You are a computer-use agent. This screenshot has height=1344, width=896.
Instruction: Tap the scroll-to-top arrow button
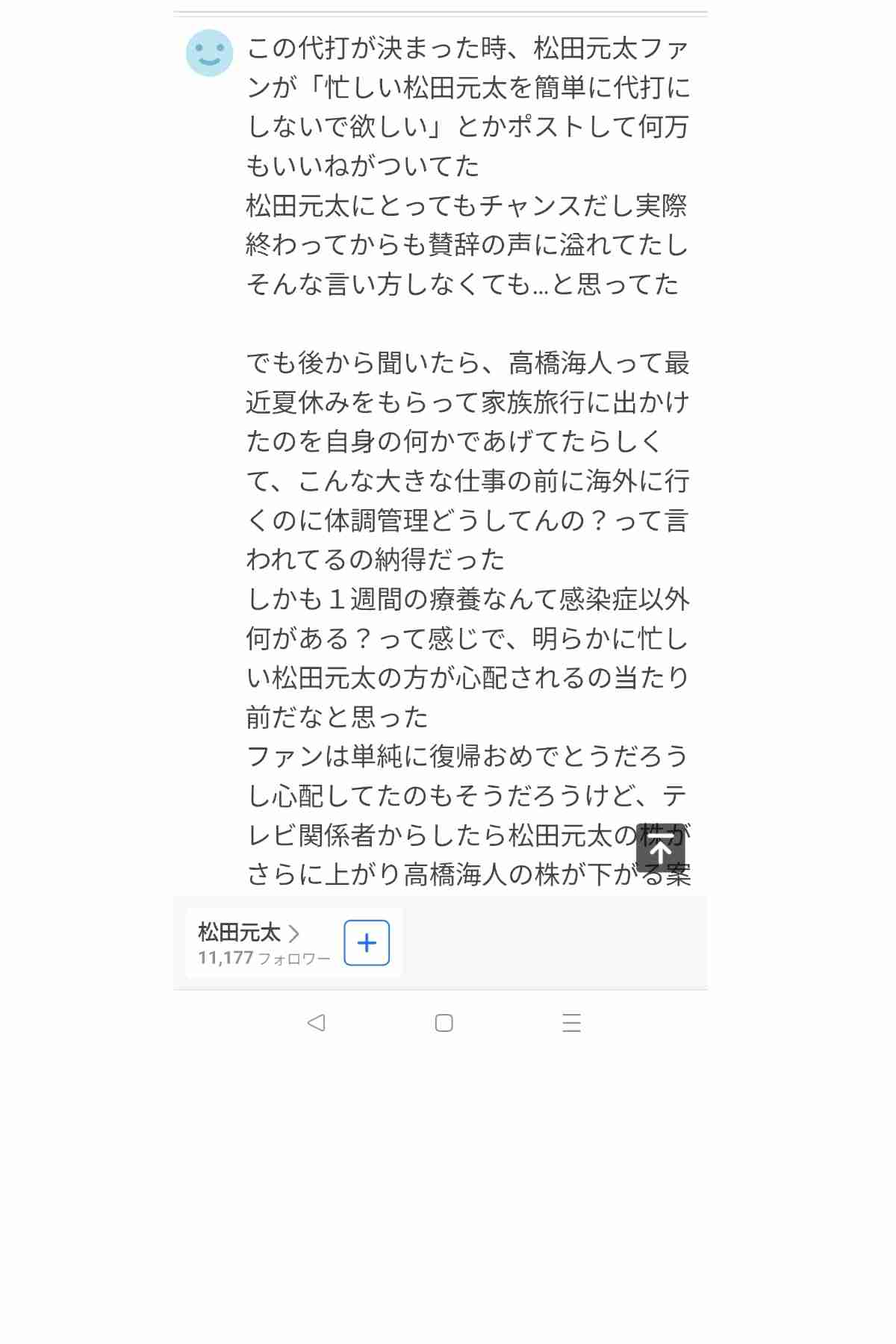(663, 847)
